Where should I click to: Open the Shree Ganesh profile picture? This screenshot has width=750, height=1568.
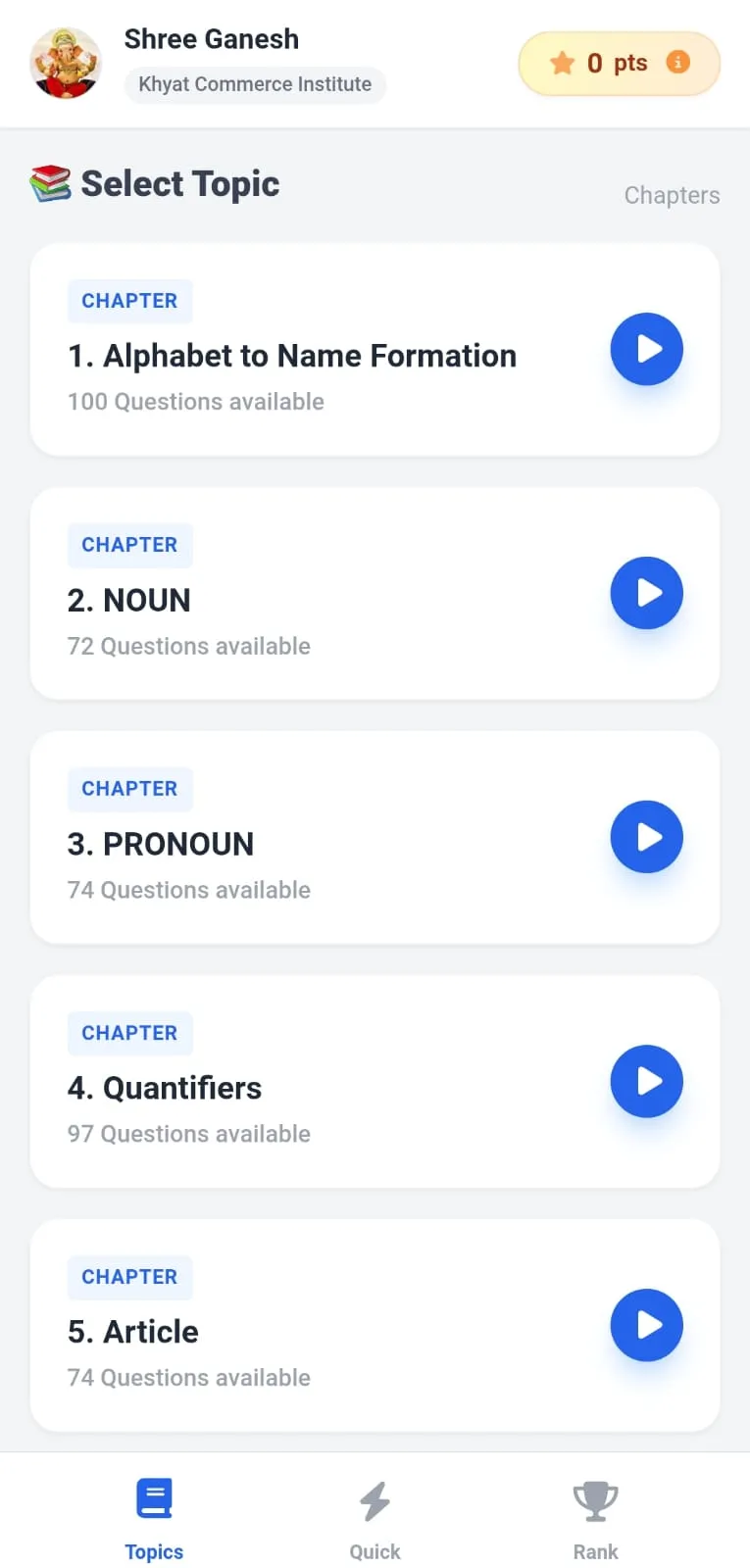click(x=66, y=63)
